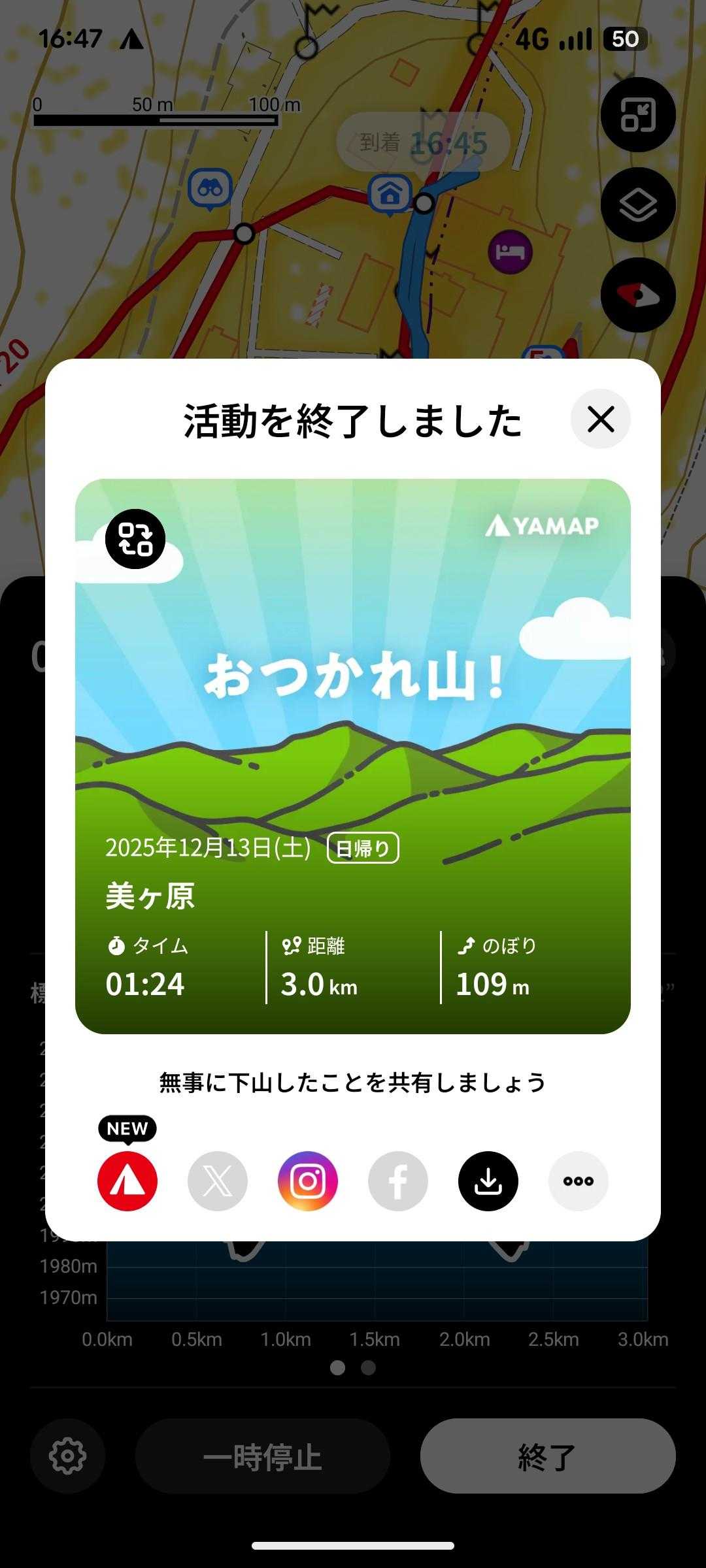
Task: Tap the 終了 finish button
Action: [x=547, y=1456]
